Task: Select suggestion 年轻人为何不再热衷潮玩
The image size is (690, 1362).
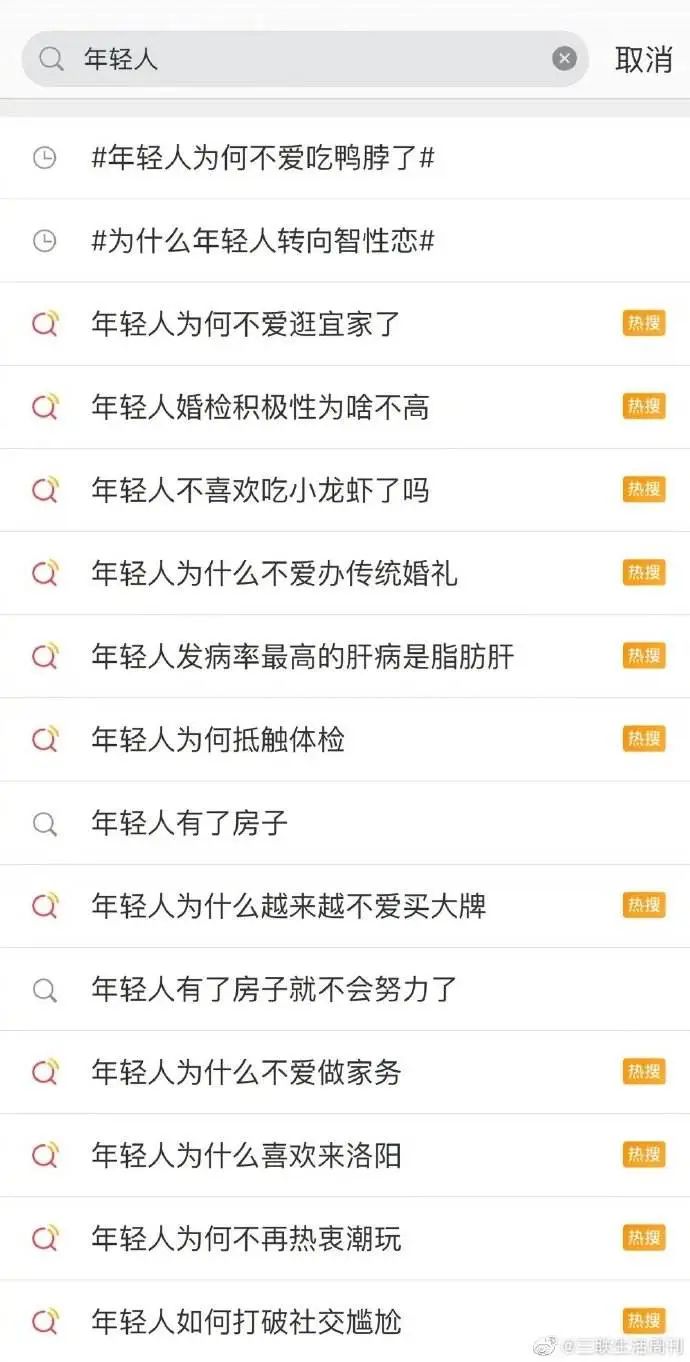Action: click(246, 1238)
